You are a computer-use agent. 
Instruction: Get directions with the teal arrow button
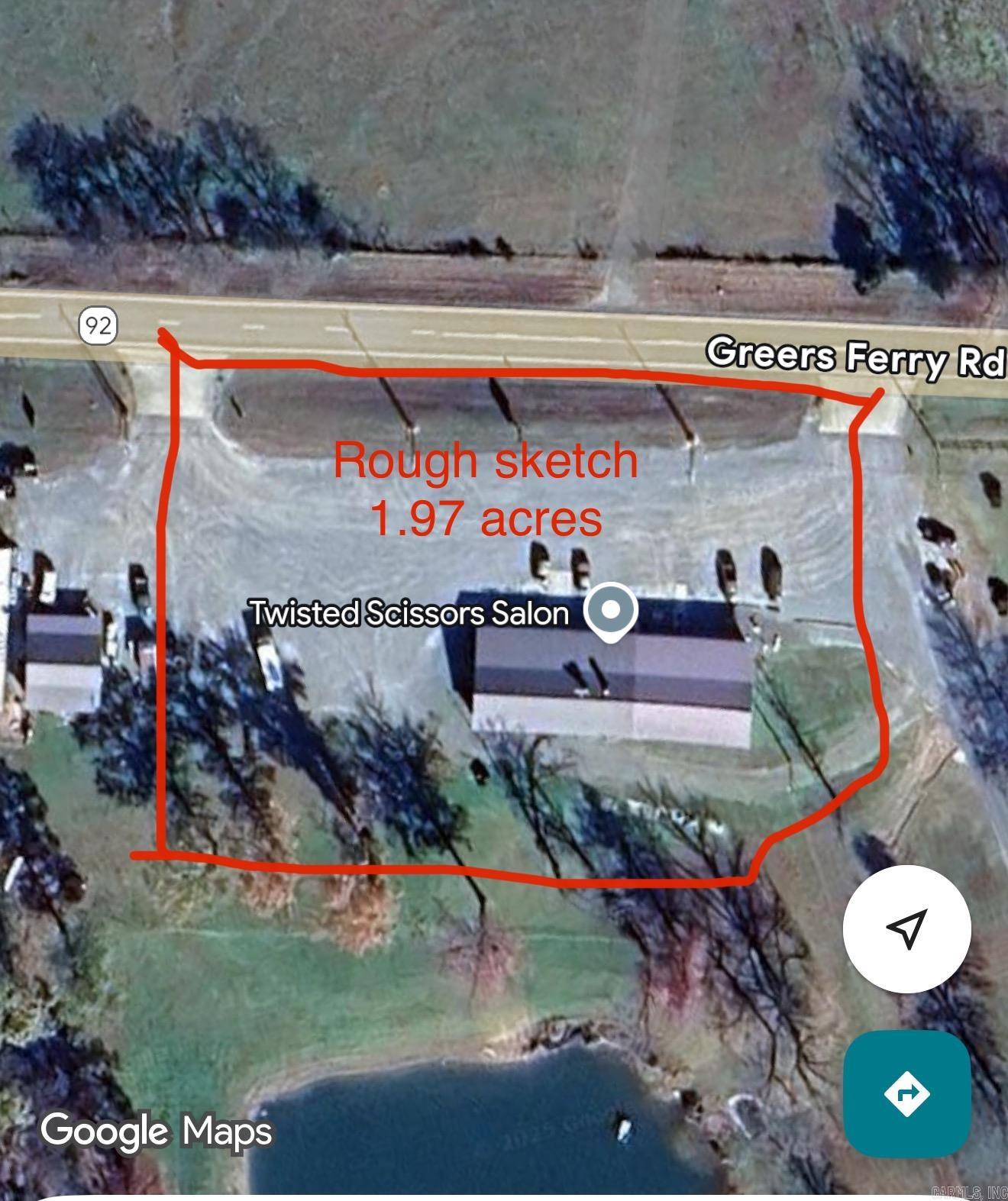(906, 1093)
